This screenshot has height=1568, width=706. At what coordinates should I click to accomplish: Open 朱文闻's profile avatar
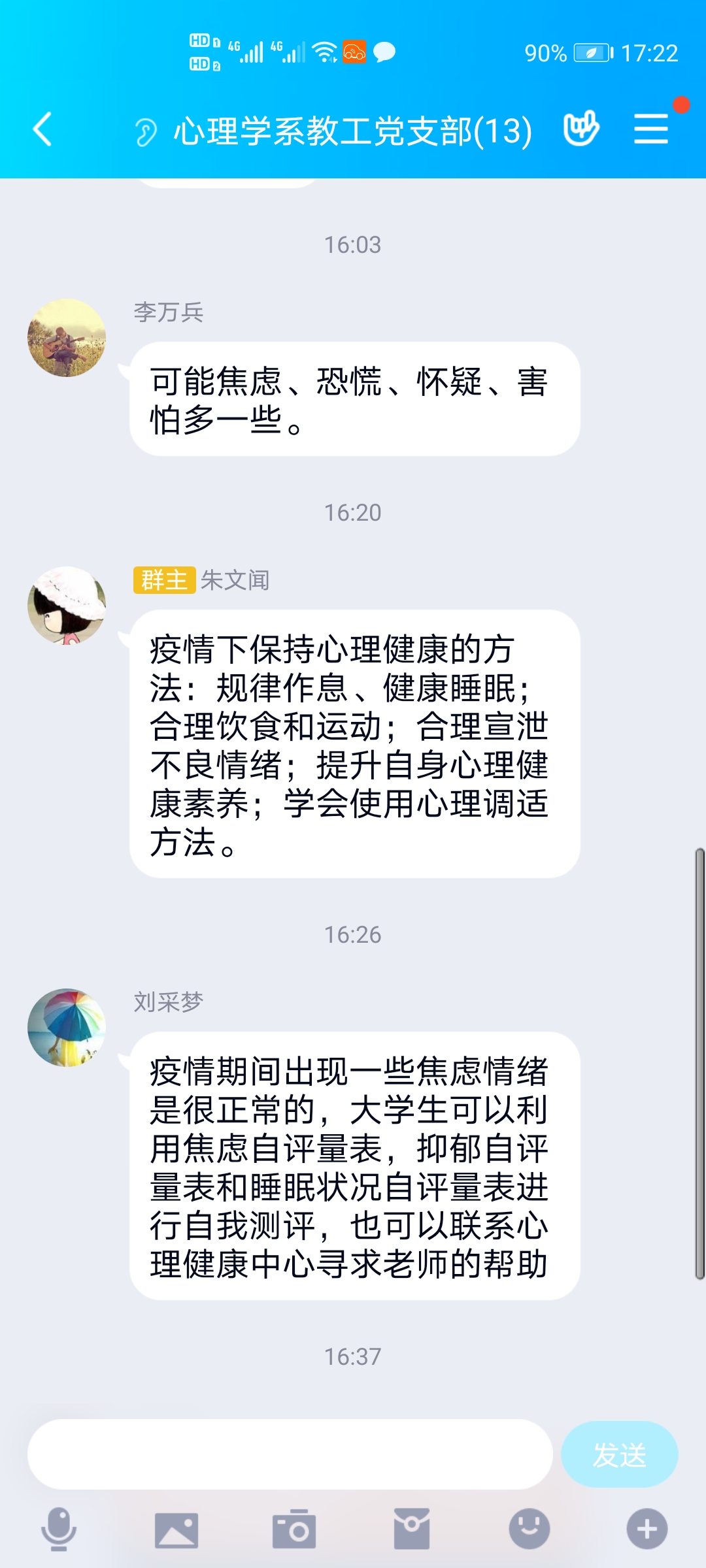click(67, 606)
